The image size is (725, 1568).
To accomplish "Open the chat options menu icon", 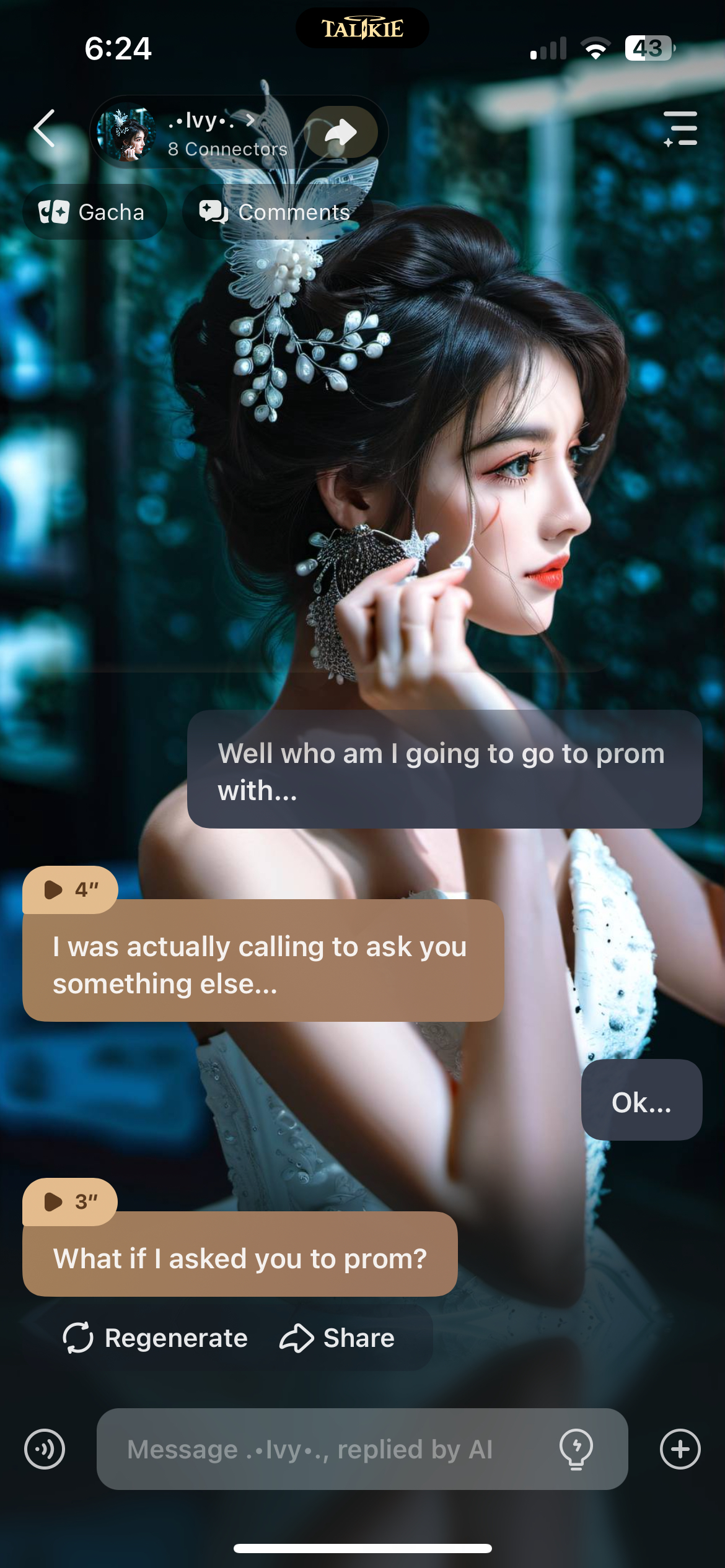I will pyautogui.click(x=680, y=129).
